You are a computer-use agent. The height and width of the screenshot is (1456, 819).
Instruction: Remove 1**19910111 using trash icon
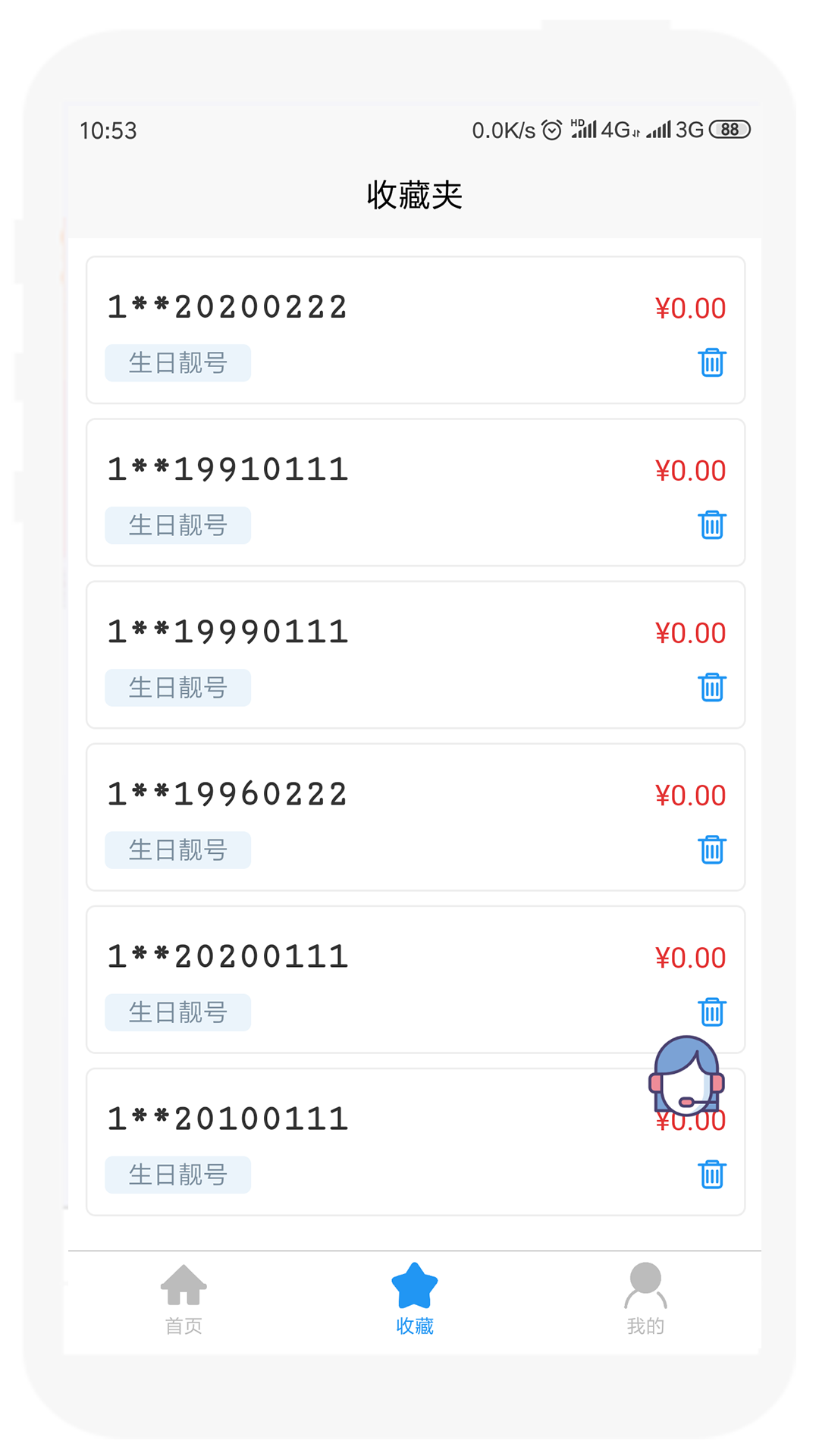click(x=711, y=525)
